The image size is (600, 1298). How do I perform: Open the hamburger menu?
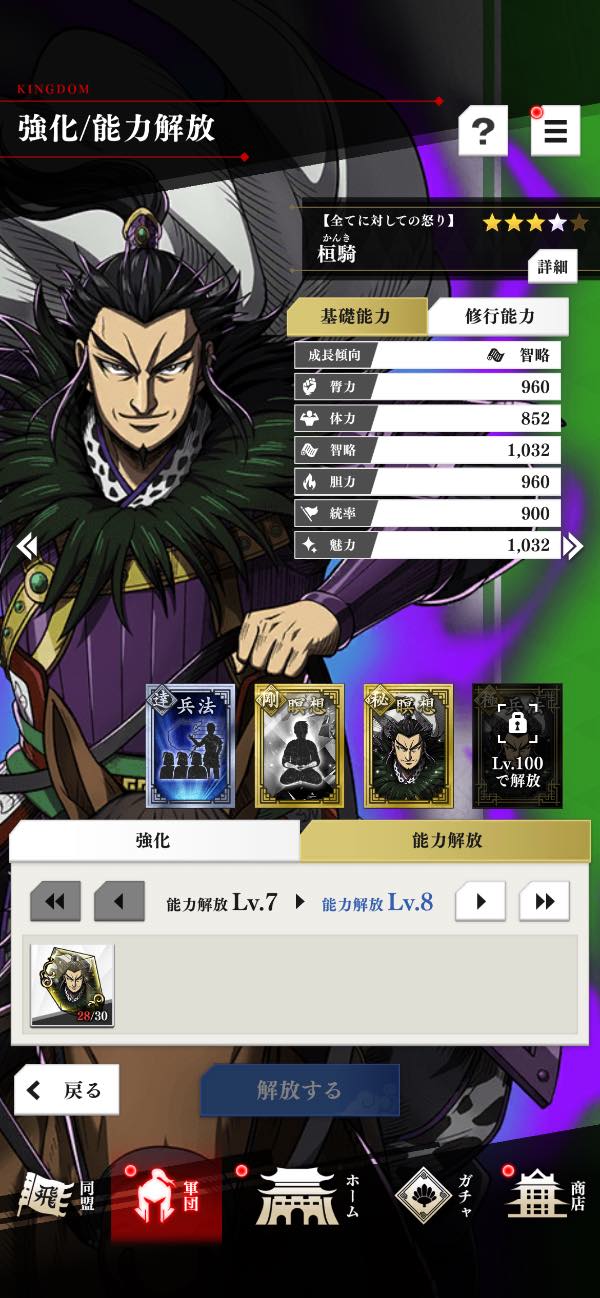pyautogui.click(x=555, y=130)
